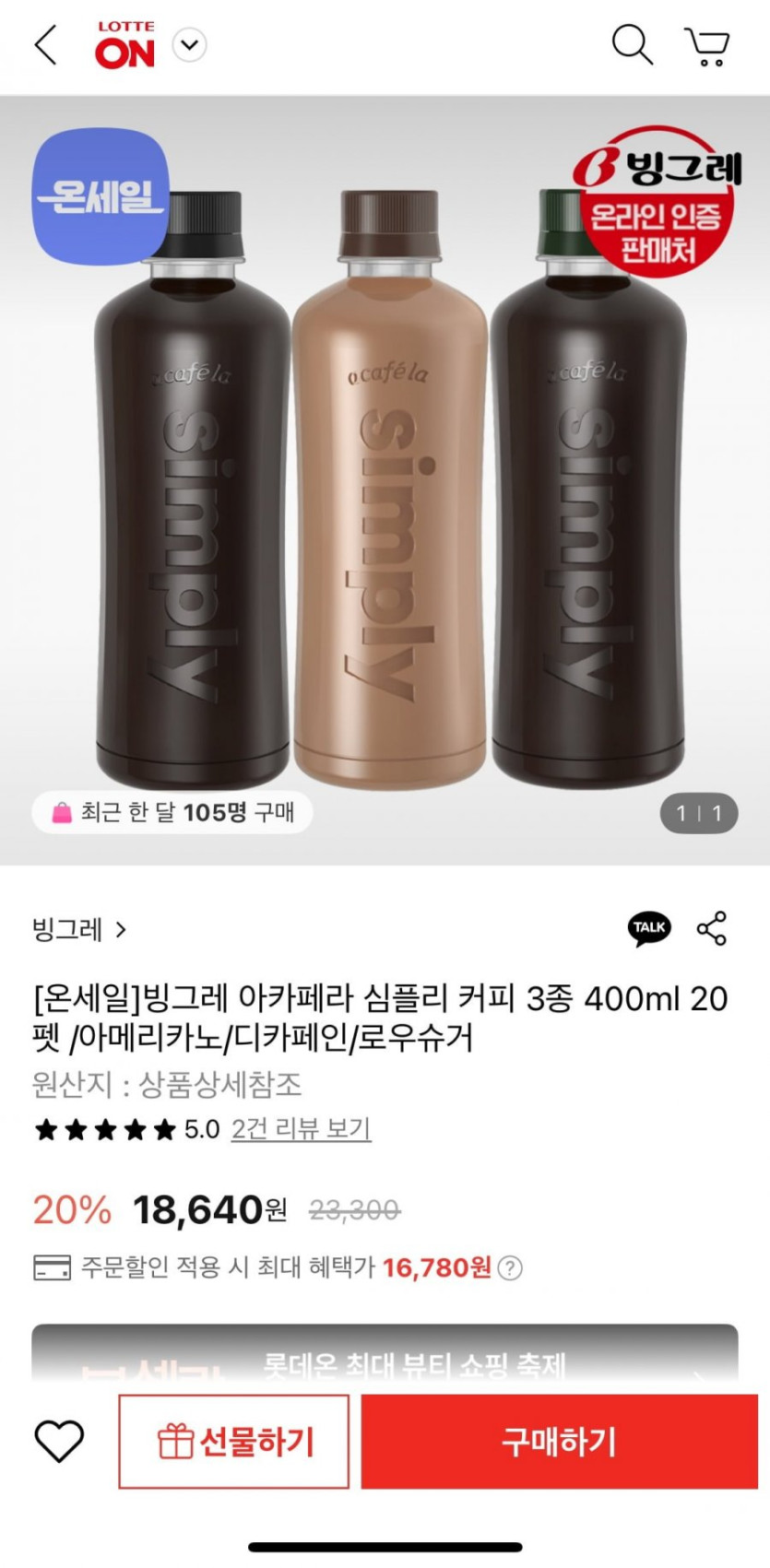Show info about the 최대 혜택가 price
This screenshot has width=770, height=1568.
510,1268
